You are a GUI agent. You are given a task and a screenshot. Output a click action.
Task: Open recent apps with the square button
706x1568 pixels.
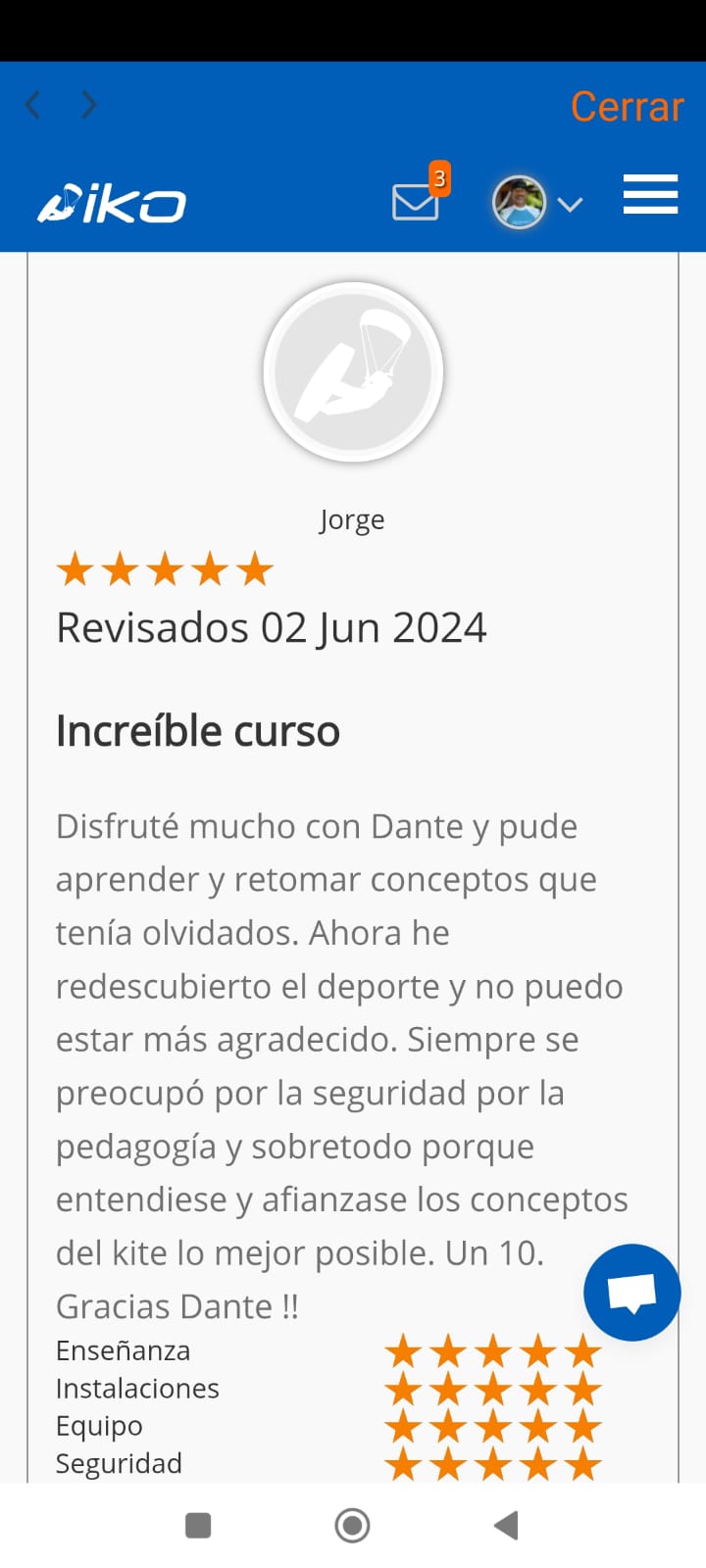point(198,1525)
